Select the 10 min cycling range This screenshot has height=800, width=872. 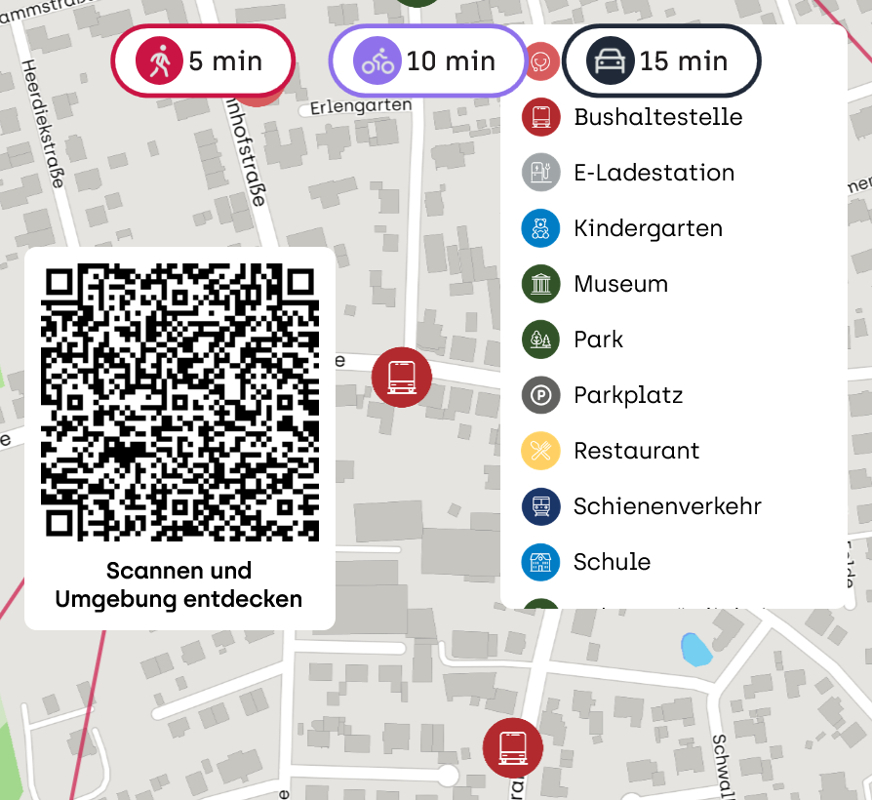click(428, 61)
